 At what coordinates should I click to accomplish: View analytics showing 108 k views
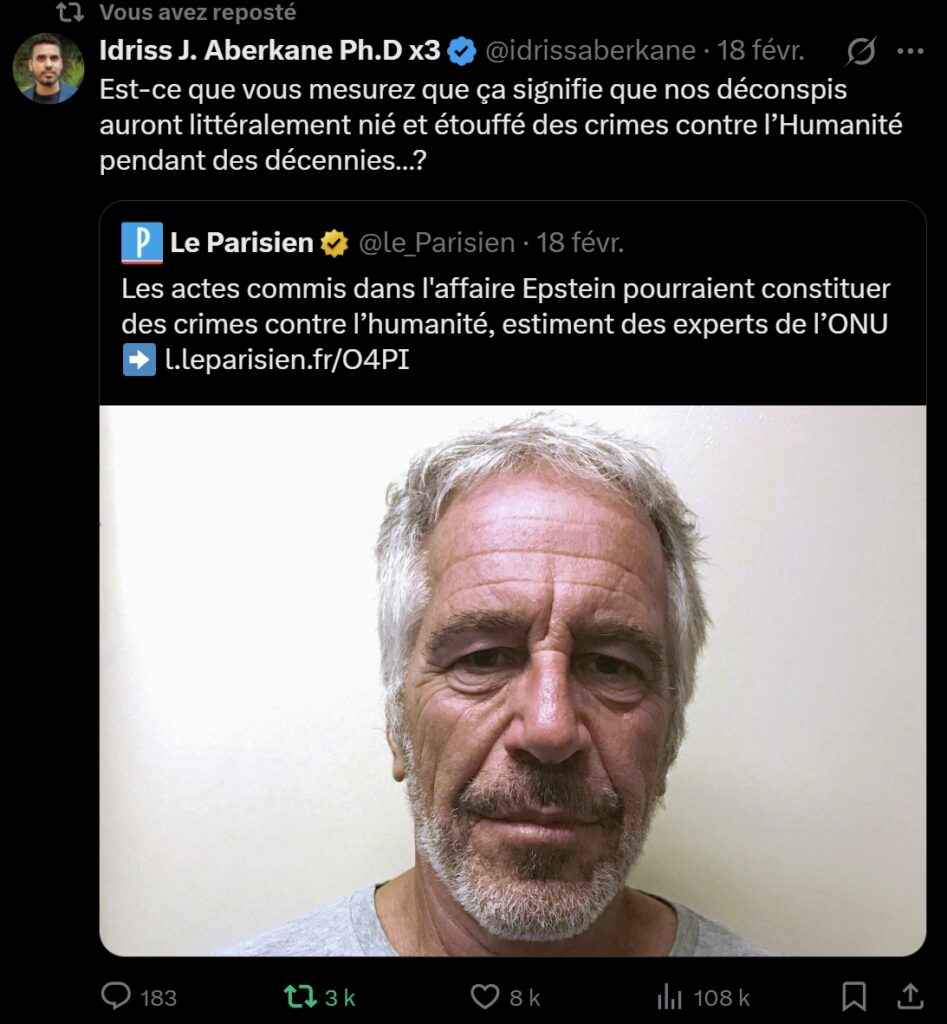(x=670, y=996)
